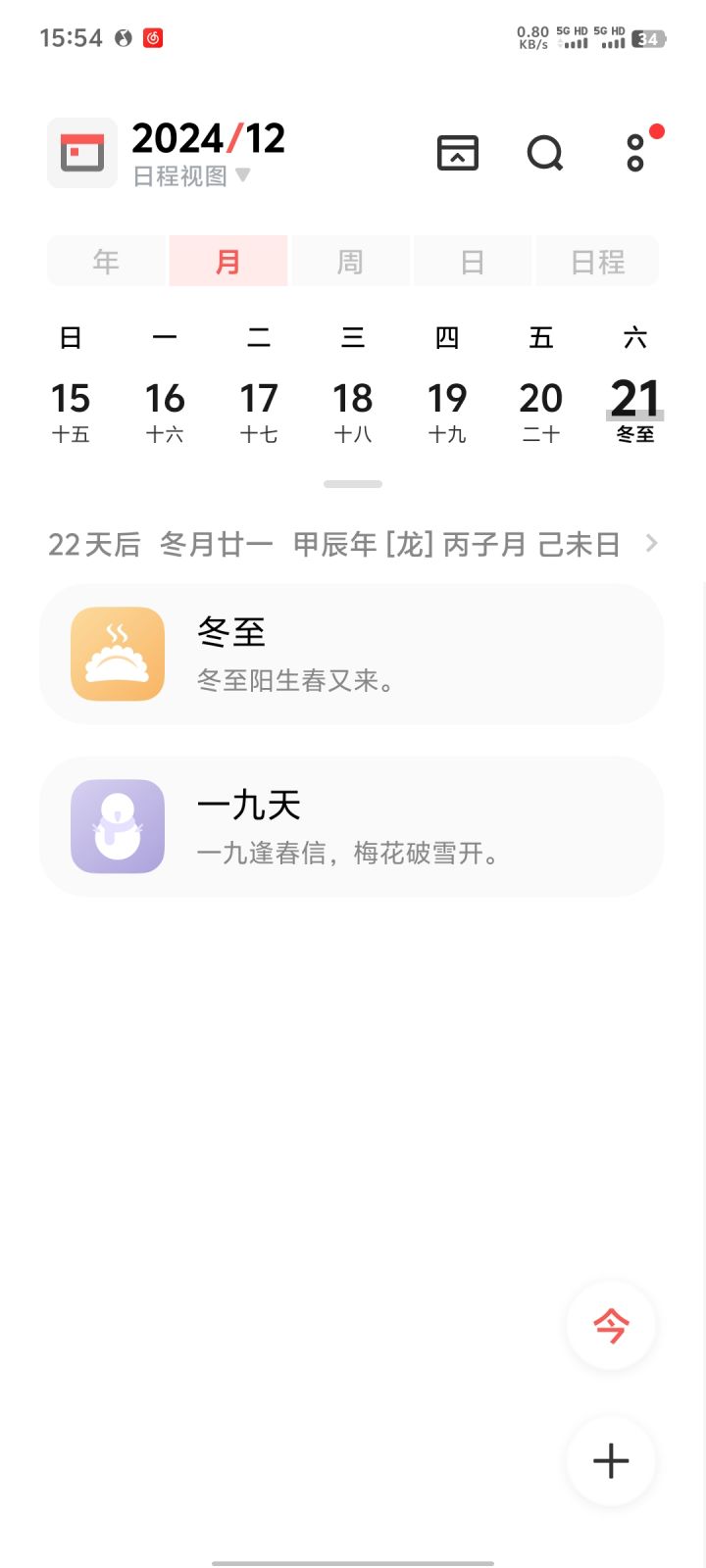
Task: Open the 日程视图 dropdown
Action: coord(192,175)
